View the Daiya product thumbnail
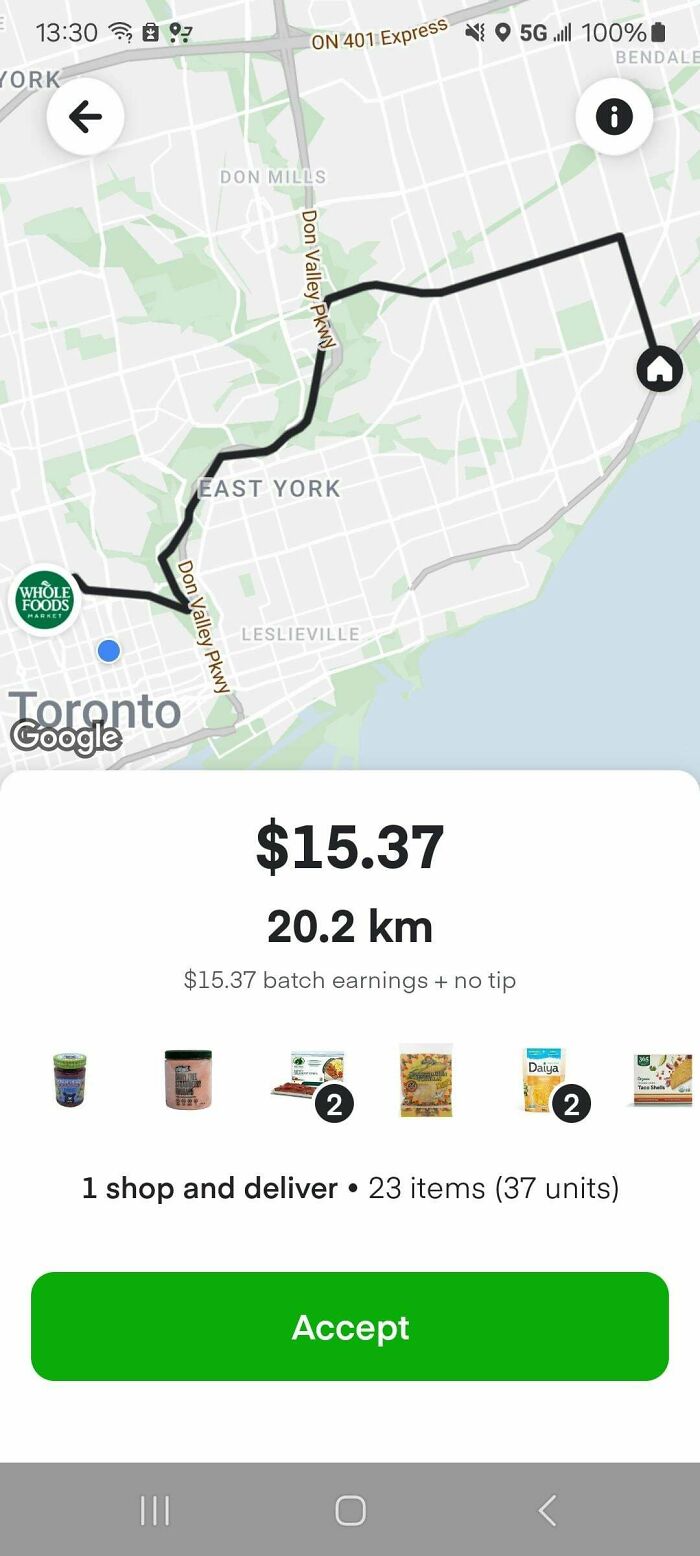The height and width of the screenshot is (1556, 700). point(545,1080)
